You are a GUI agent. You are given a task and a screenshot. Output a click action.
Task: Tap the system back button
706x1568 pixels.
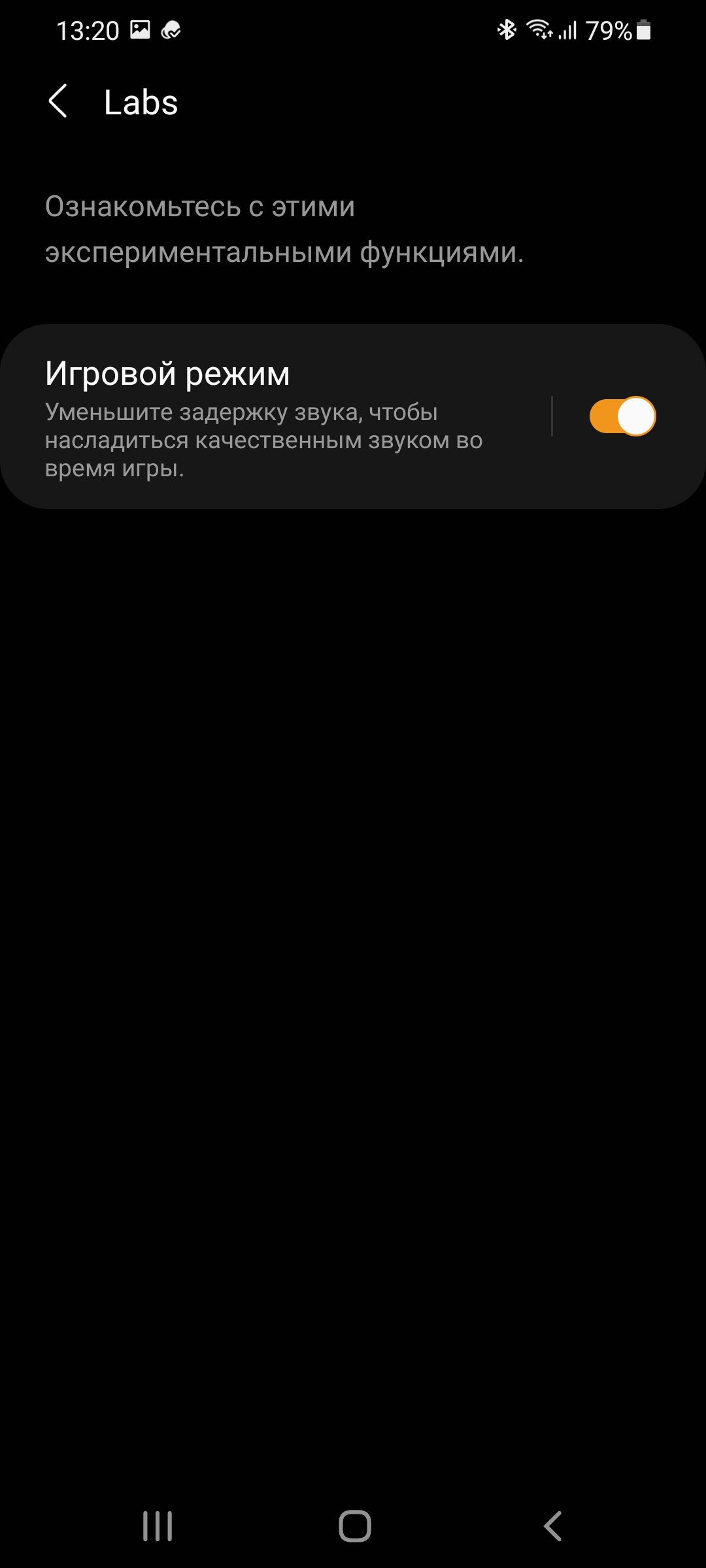click(552, 1527)
